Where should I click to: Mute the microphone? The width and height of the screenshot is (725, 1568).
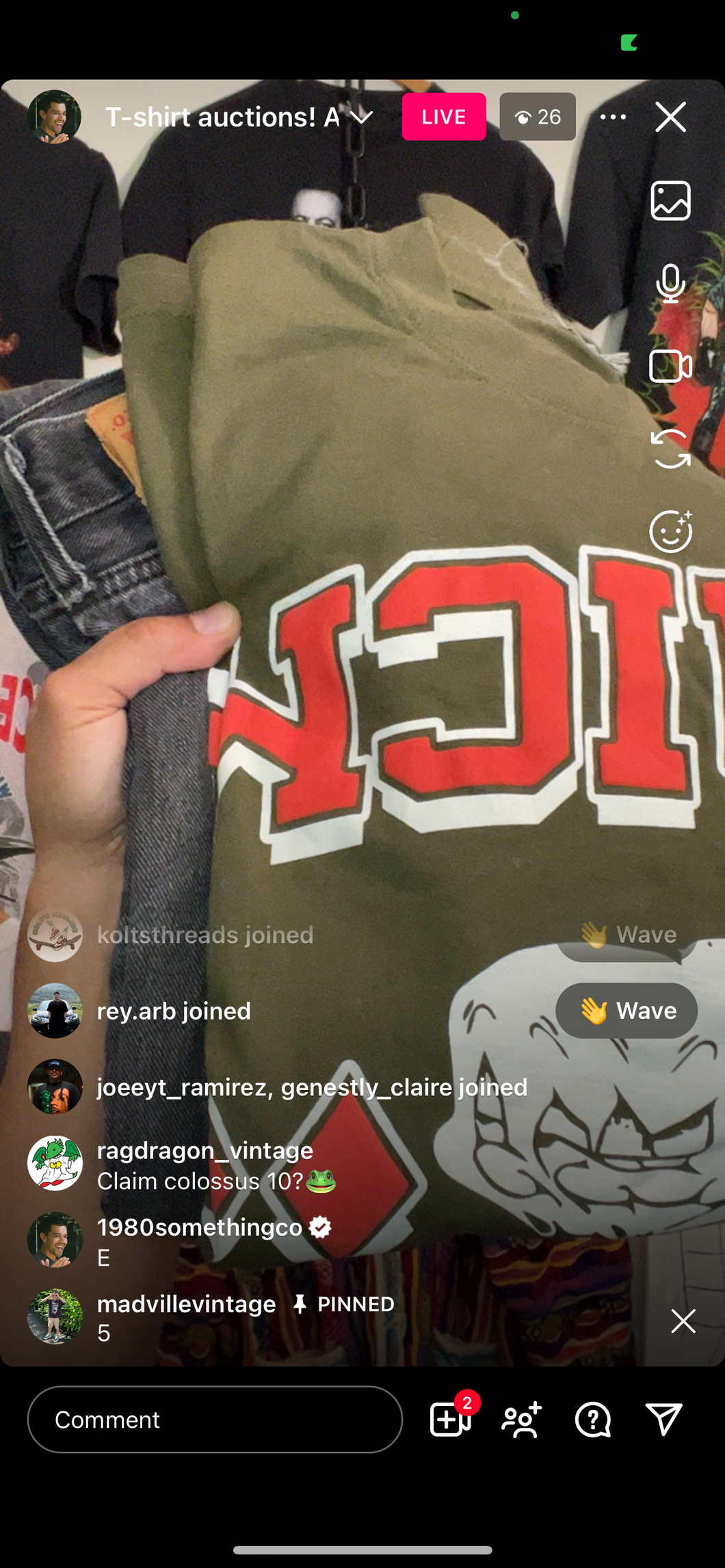(670, 283)
